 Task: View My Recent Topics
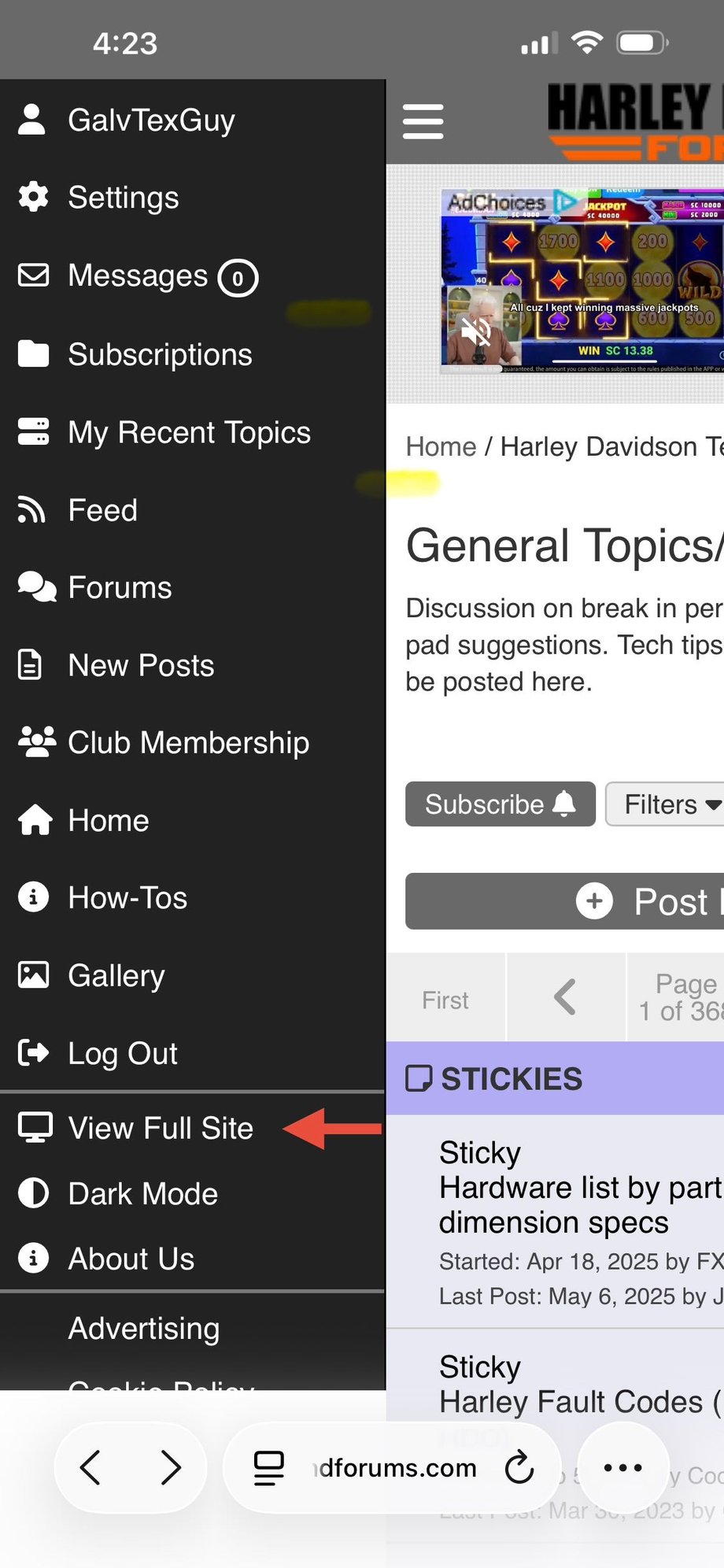[189, 432]
